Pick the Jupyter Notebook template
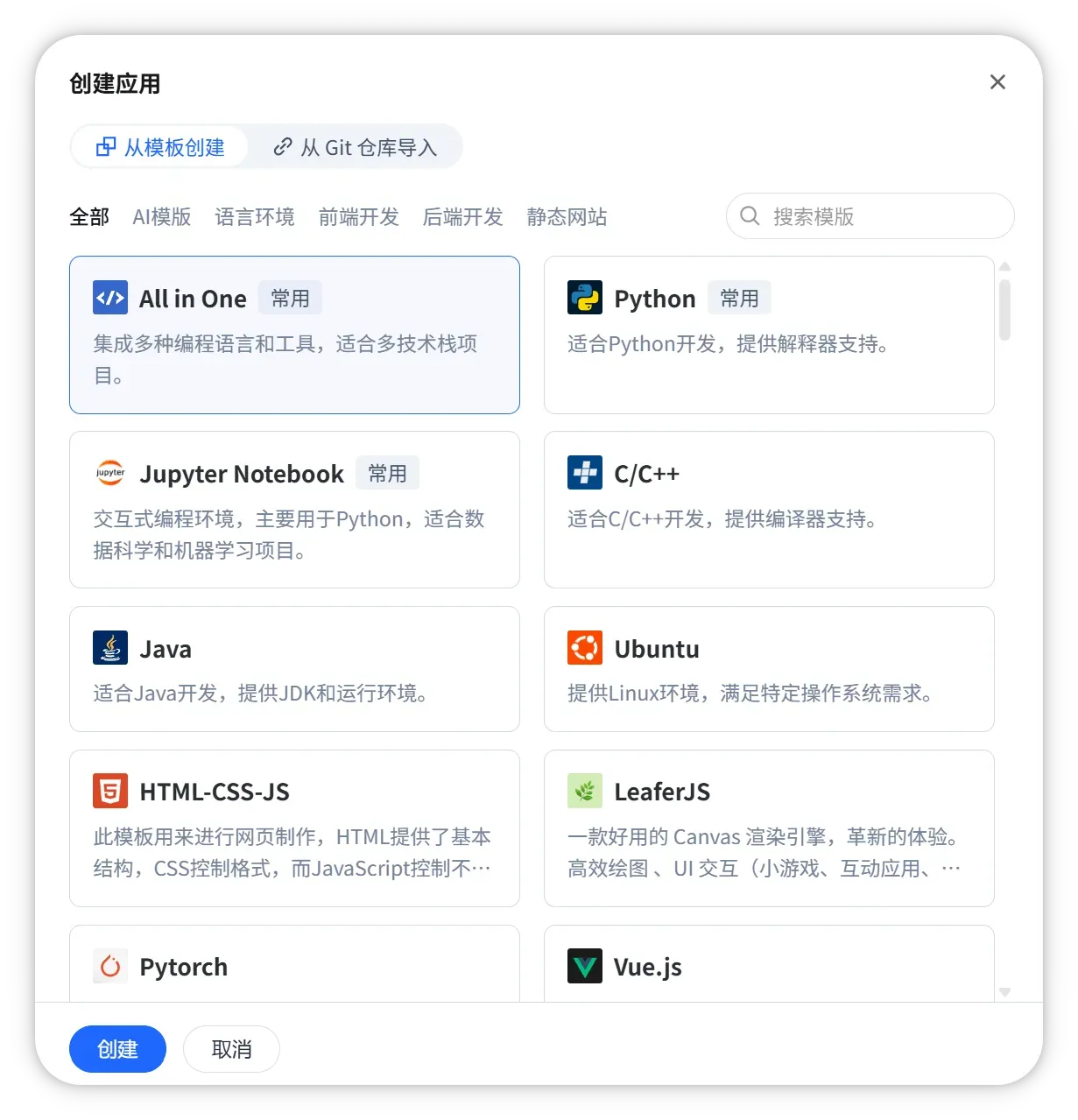The image size is (1078, 1120). (294, 510)
